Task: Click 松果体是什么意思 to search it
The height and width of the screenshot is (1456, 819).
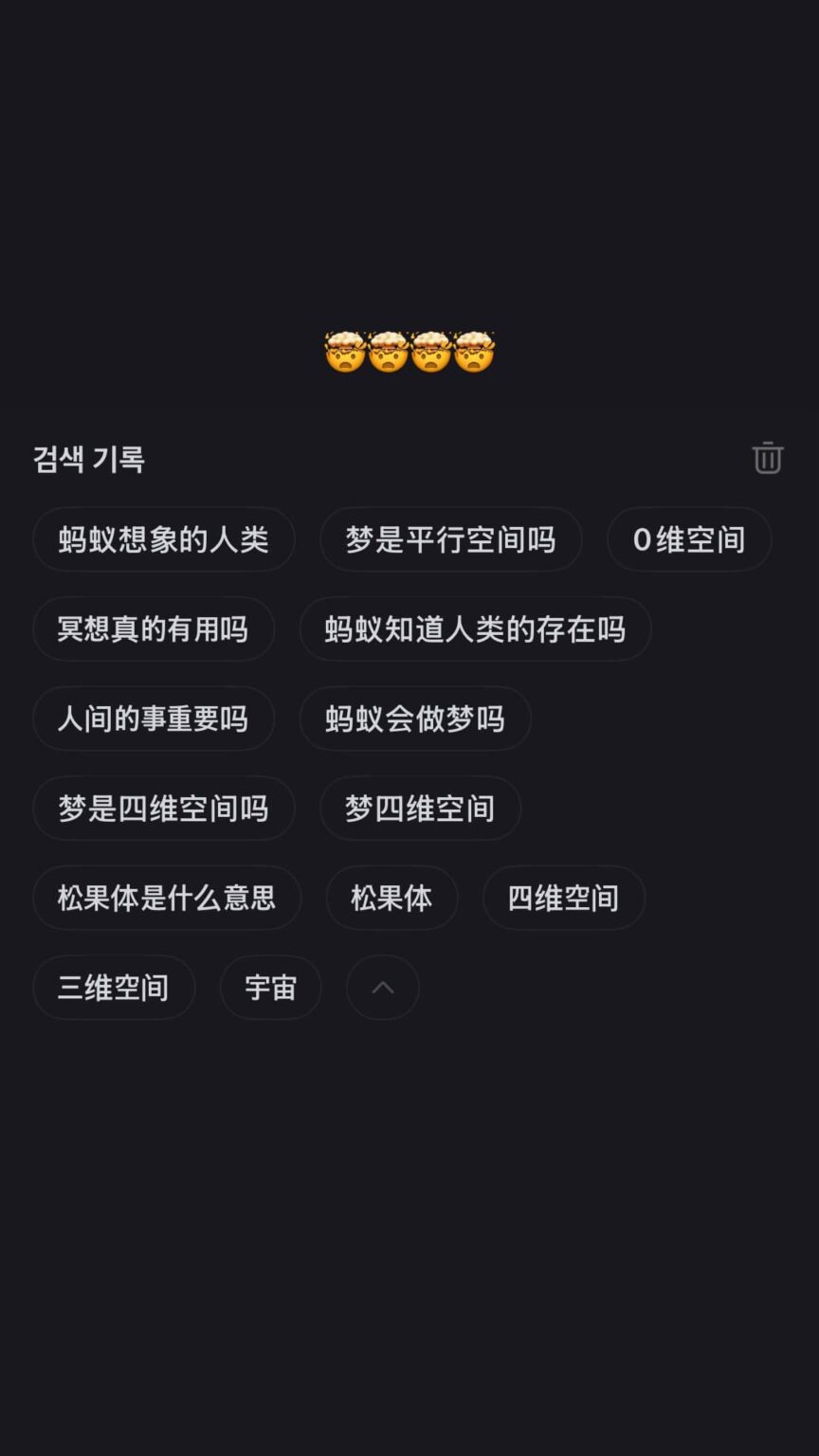Action: tap(167, 898)
